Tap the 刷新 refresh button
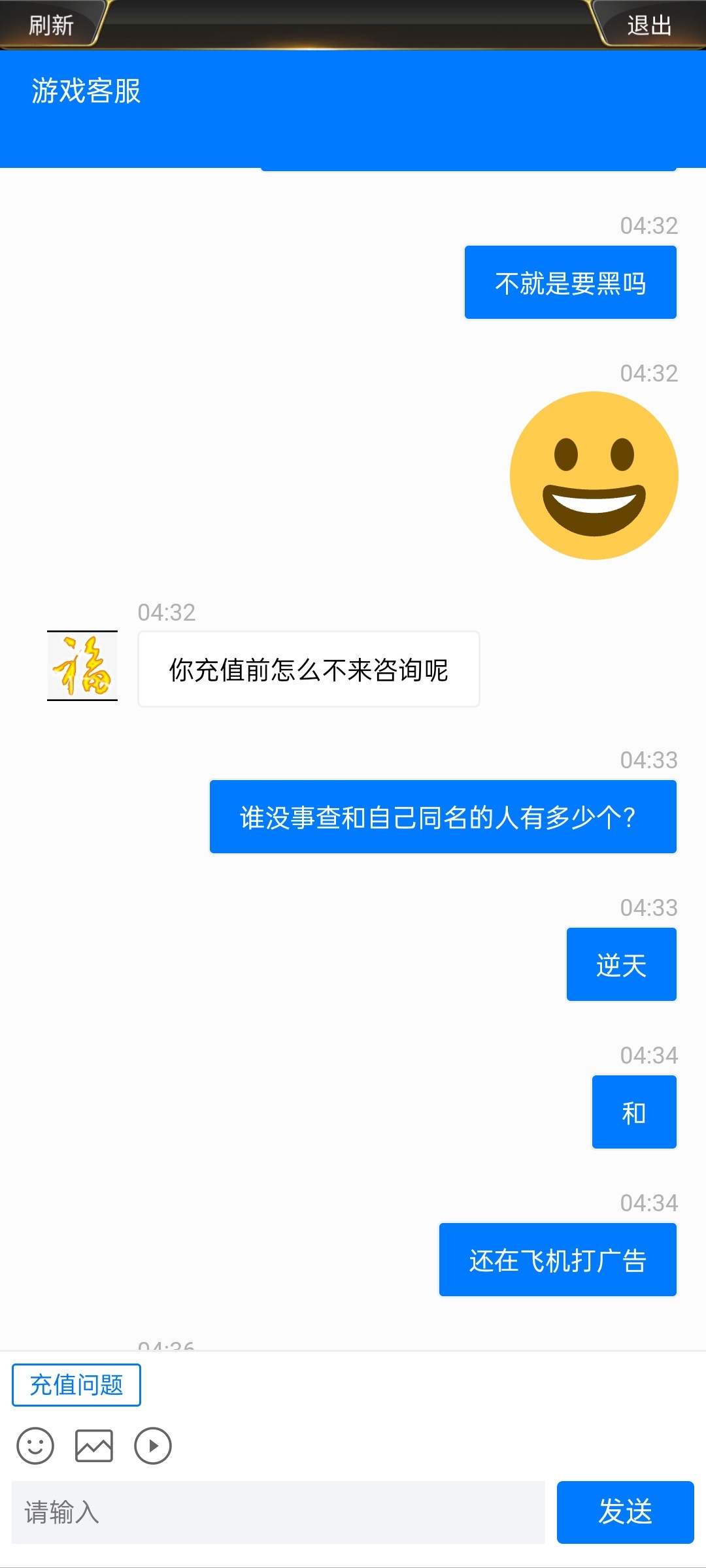706x1568 pixels. pos(49,25)
